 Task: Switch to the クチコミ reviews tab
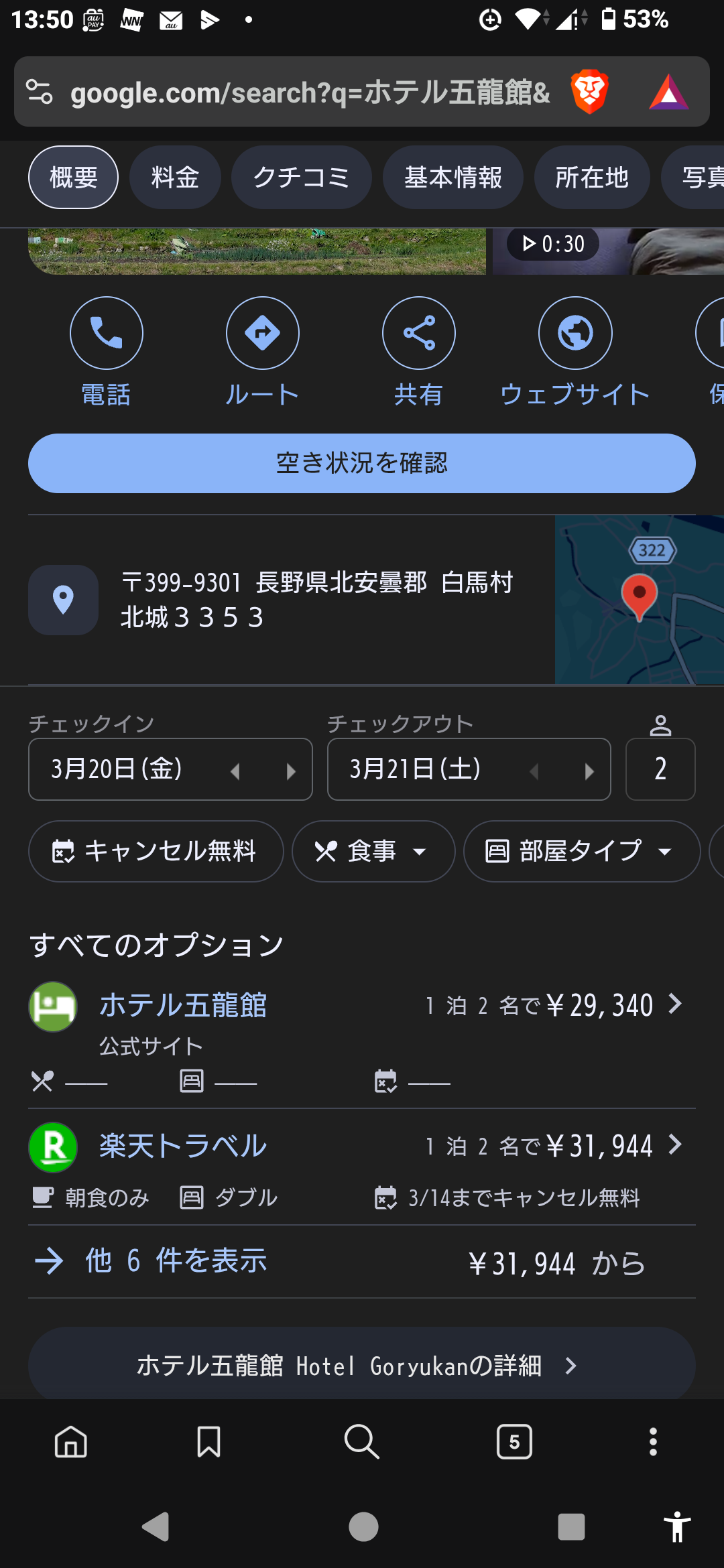(301, 178)
